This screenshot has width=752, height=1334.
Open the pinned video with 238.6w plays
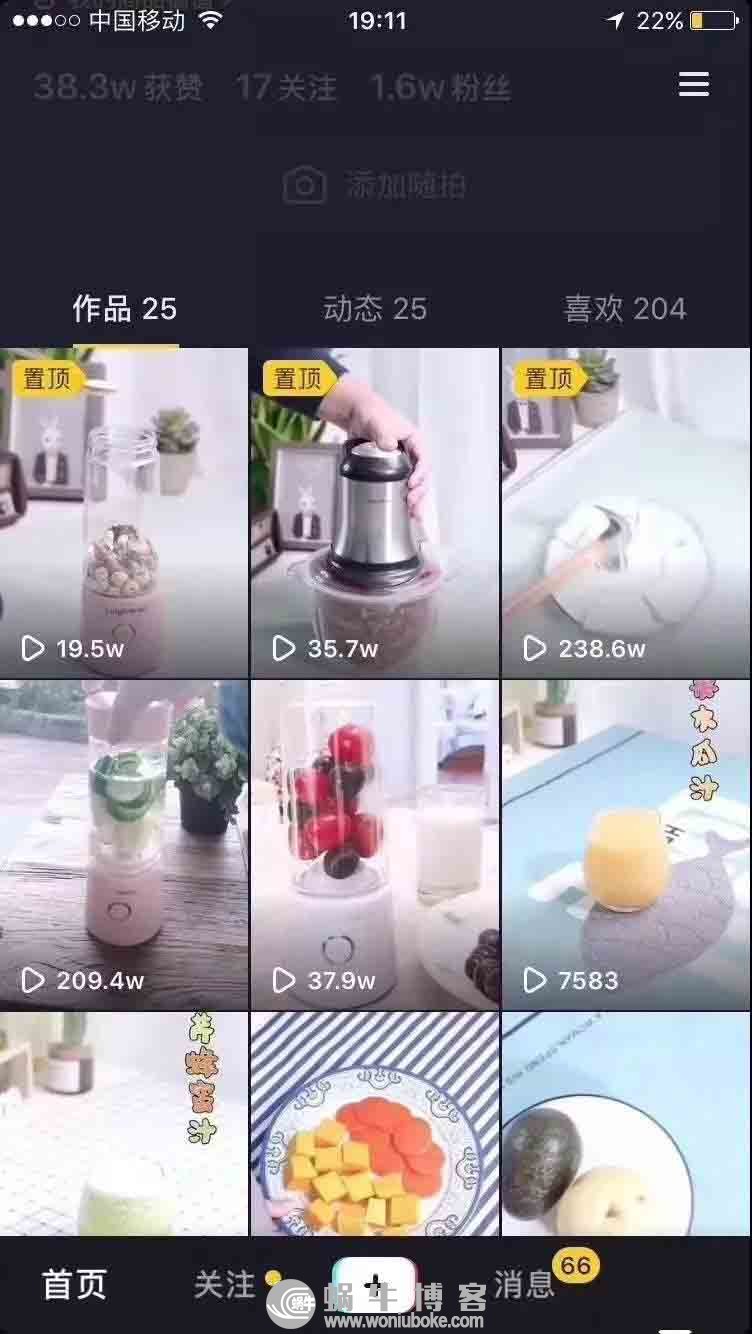click(x=626, y=512)
